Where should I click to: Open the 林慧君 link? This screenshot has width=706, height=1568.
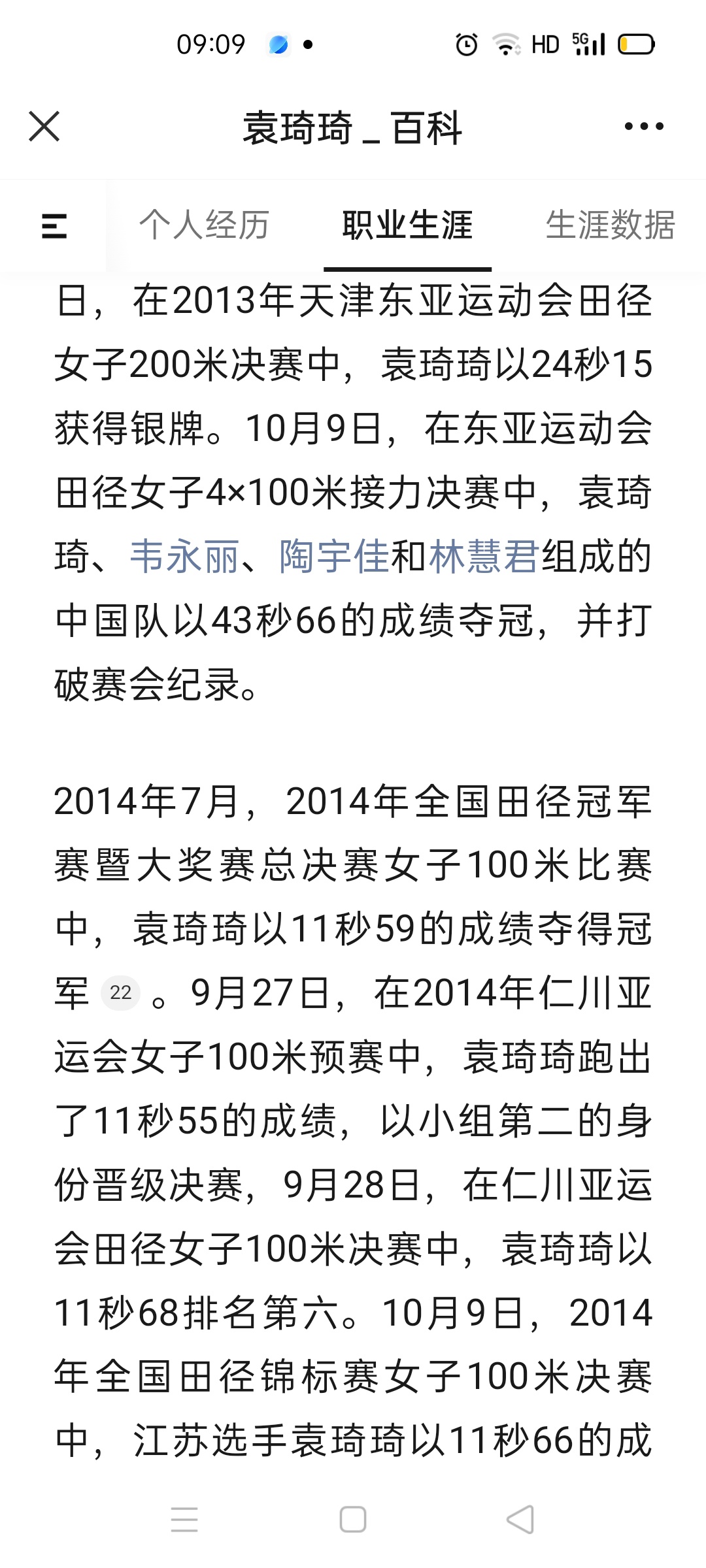point(484,557)
